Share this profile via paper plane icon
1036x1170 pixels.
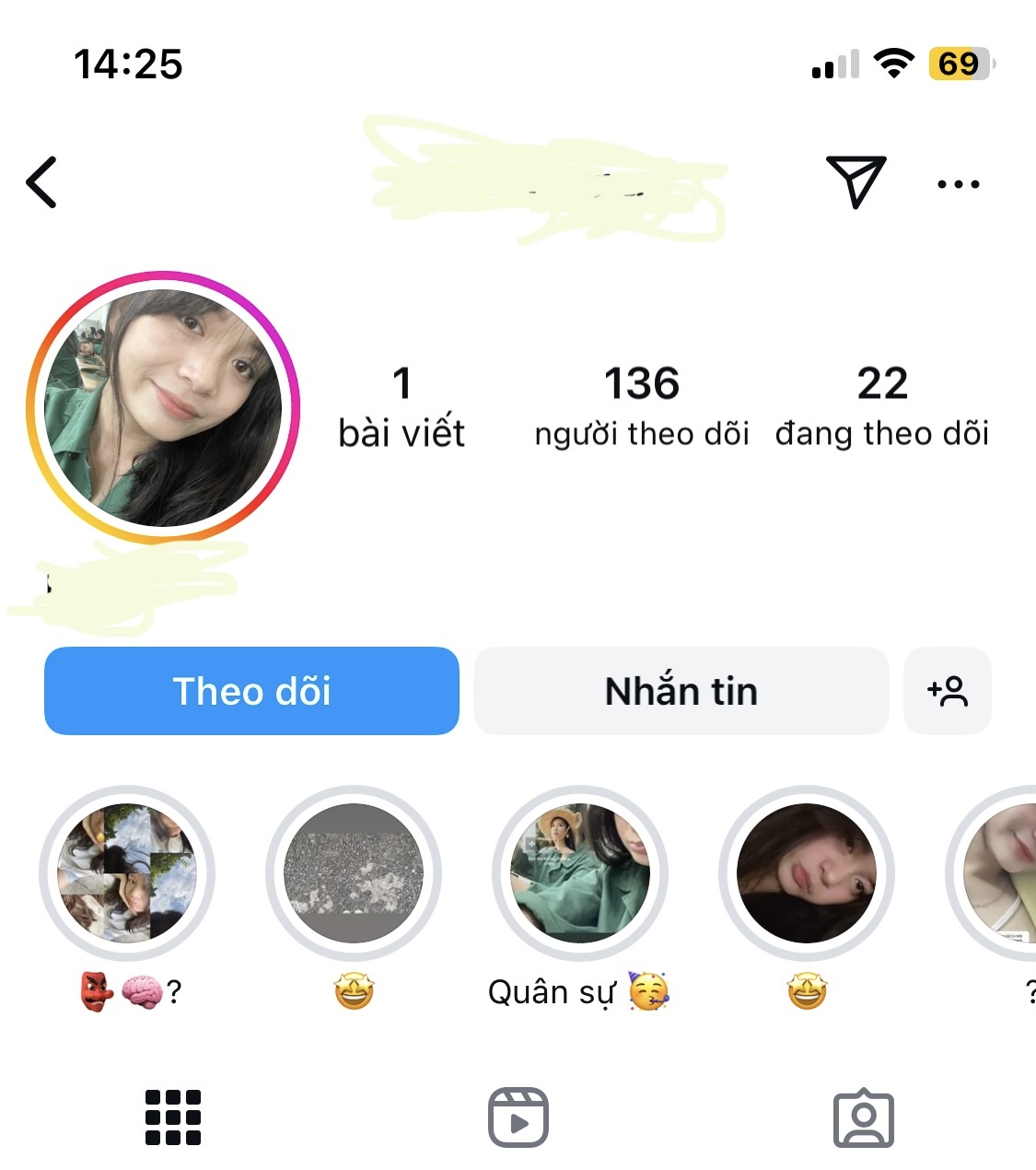point(856,181)
